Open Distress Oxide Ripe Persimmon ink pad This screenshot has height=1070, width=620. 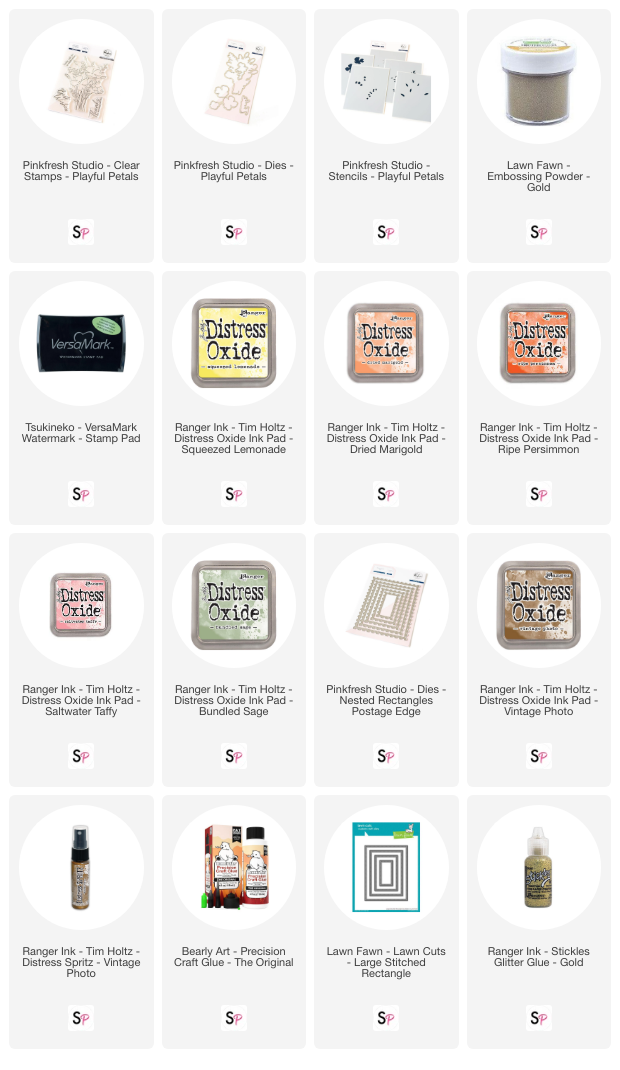click(538, 398)
